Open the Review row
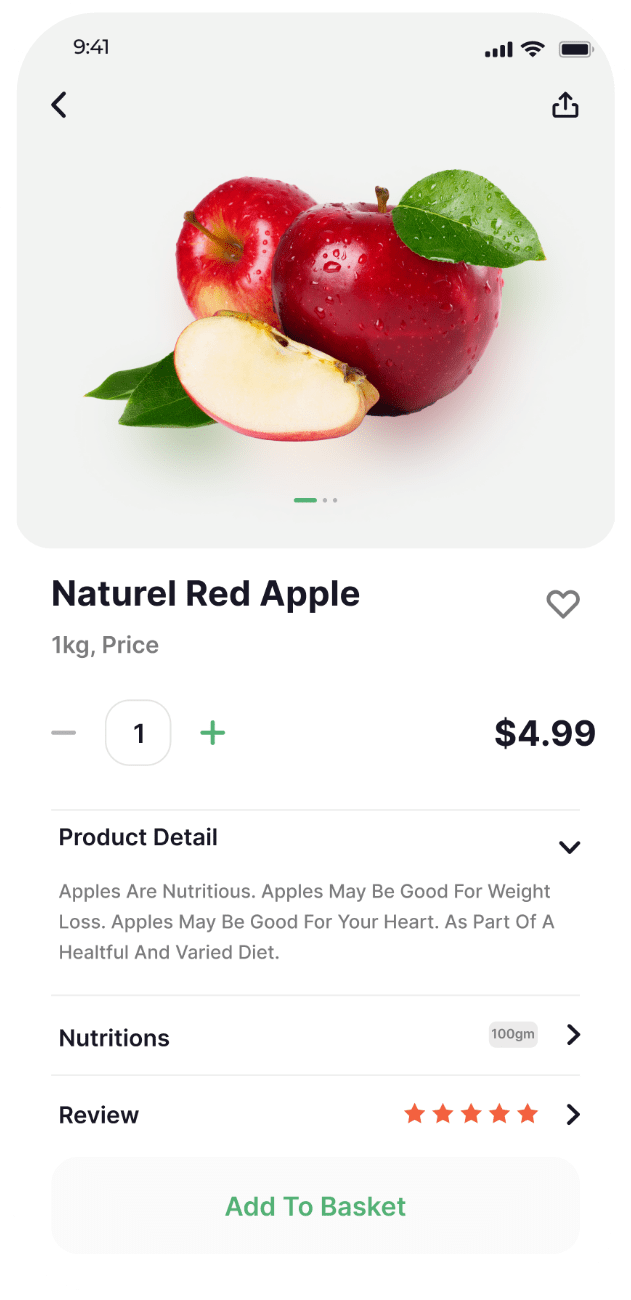The image size is (631, 1300). 572,1114
